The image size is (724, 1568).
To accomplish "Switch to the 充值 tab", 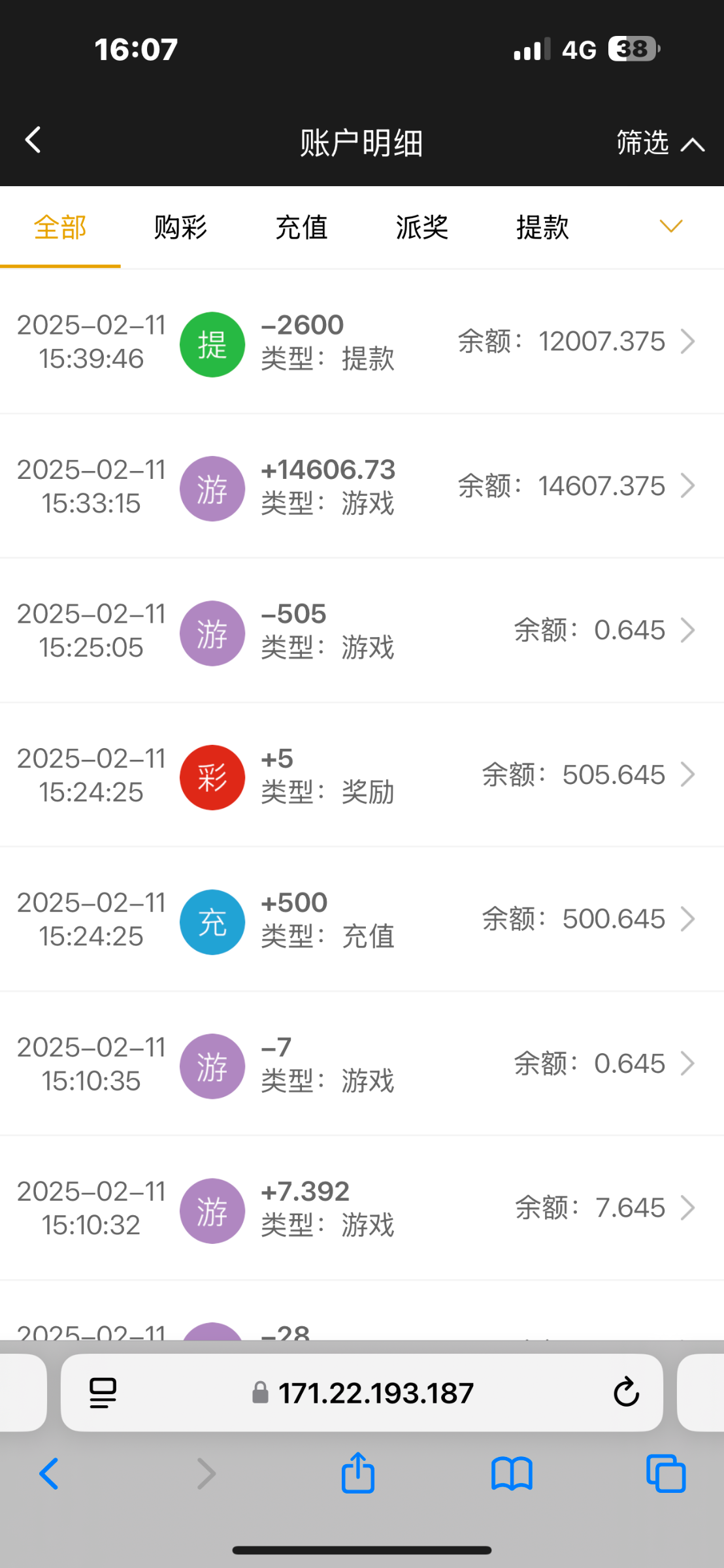I will point(301,227).
